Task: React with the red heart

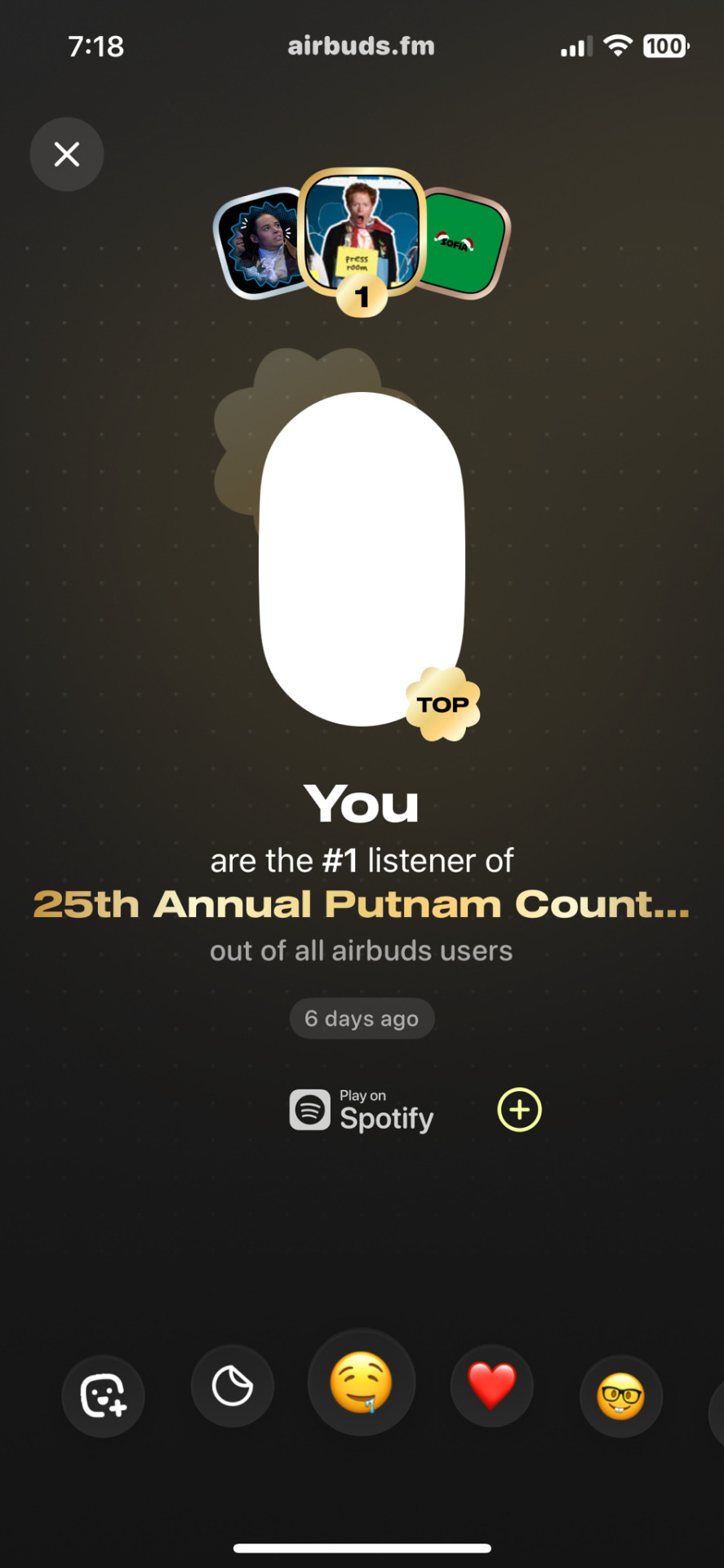Action: pyautogui.click(x=491, y=1387)
